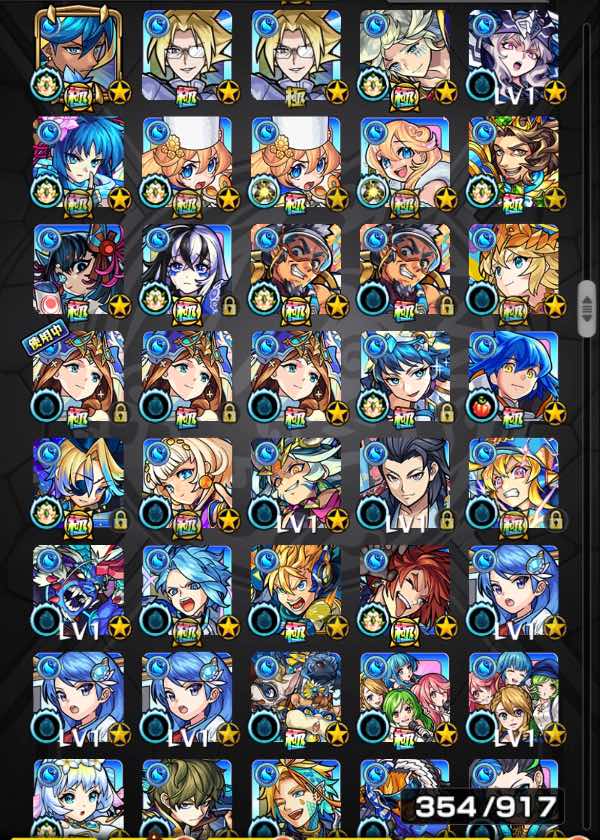Select the silver-haired LV1 character with a crown
The width and height of the screenshot is (600, 840).
click(x=512, y=55)
